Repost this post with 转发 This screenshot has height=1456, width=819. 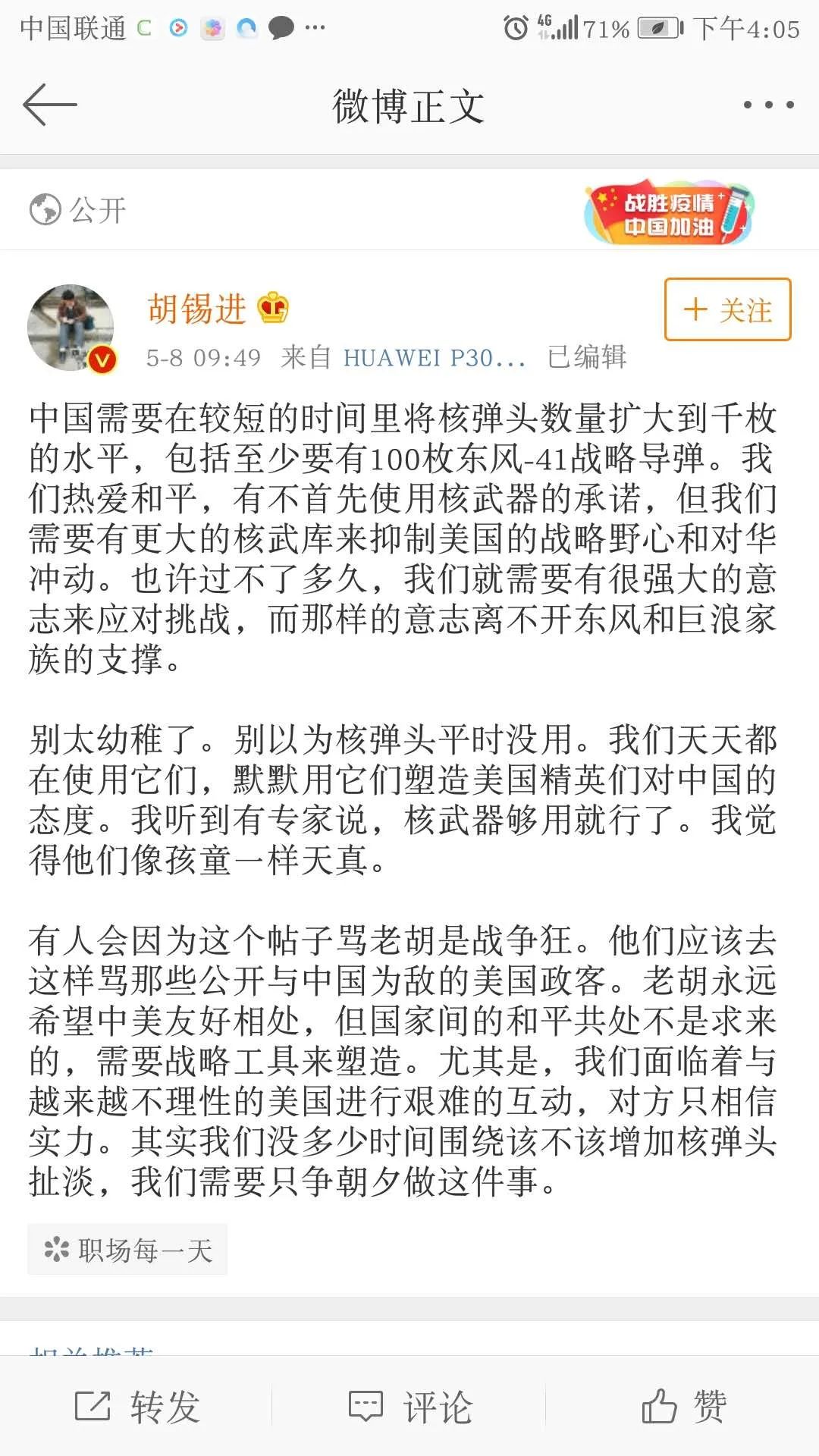click(137, 1407)
